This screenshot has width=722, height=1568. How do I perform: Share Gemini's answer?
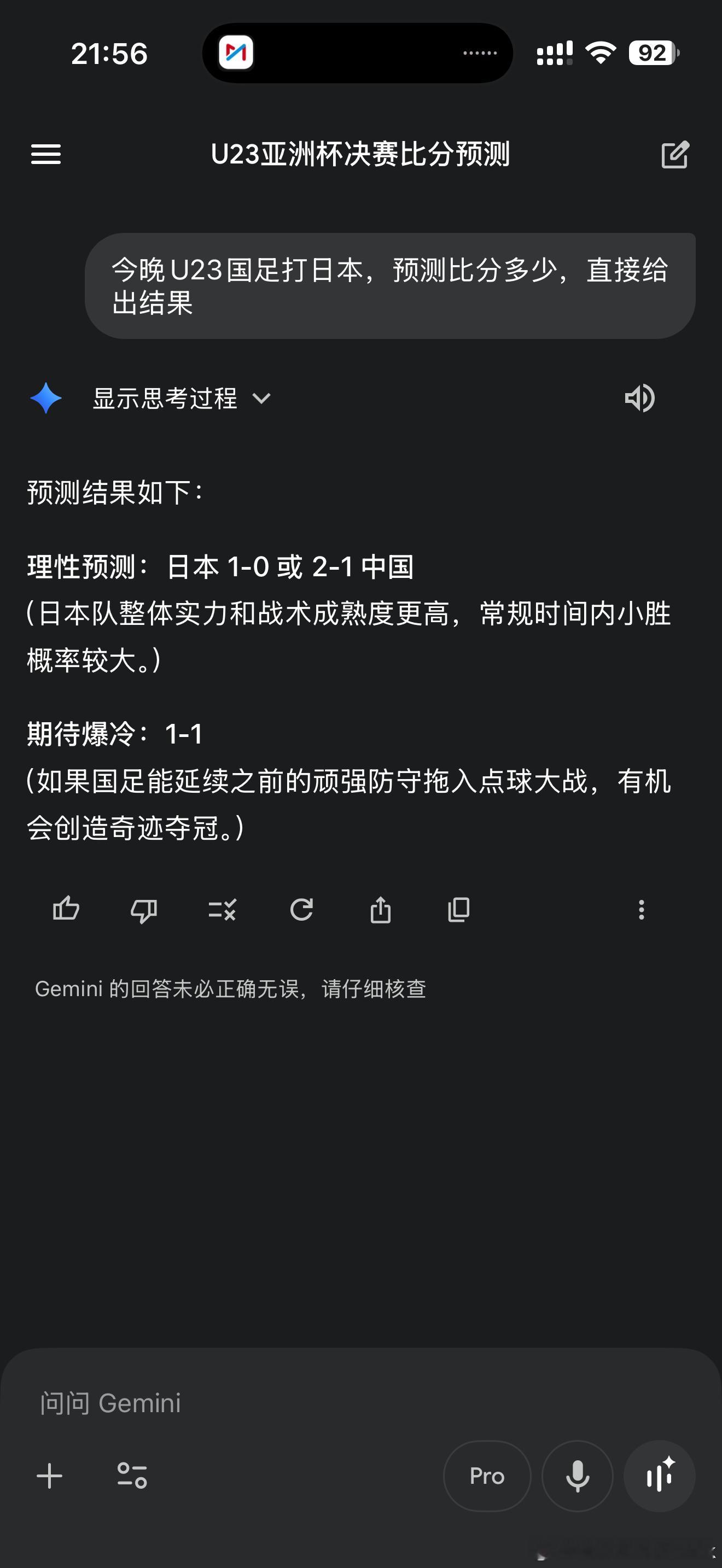[x=381, y=910]
